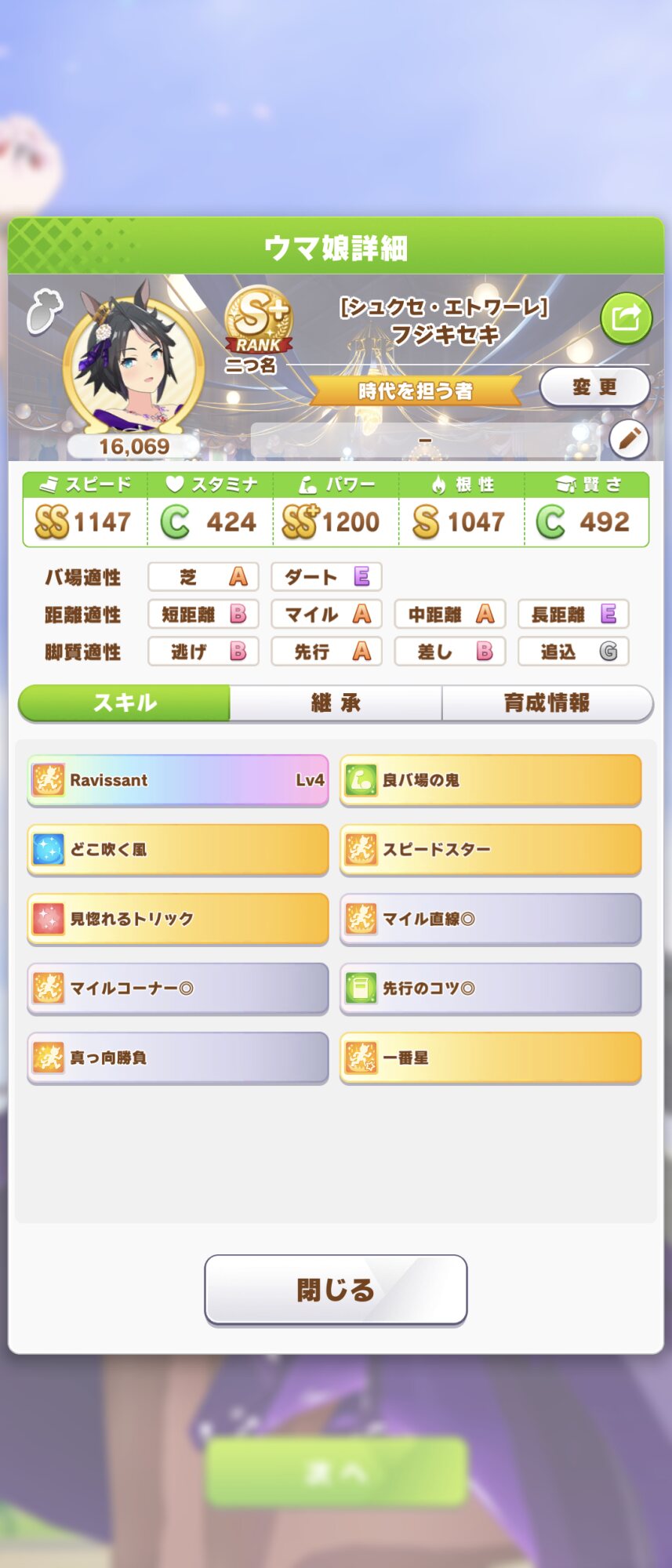Select the スキル tab
The image size is (672, 1568).
[x=125, y=702]
